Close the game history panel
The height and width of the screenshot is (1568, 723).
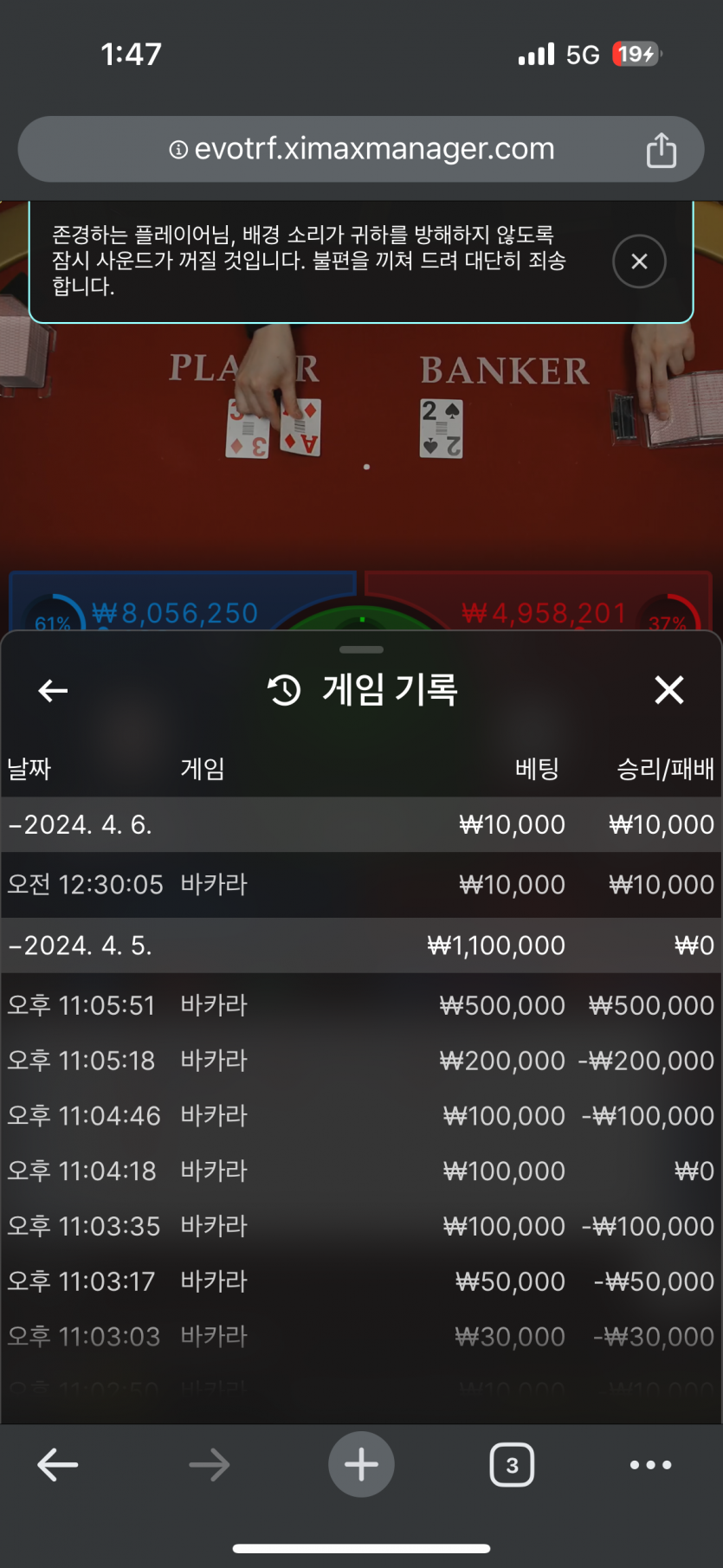coord(668,690)
